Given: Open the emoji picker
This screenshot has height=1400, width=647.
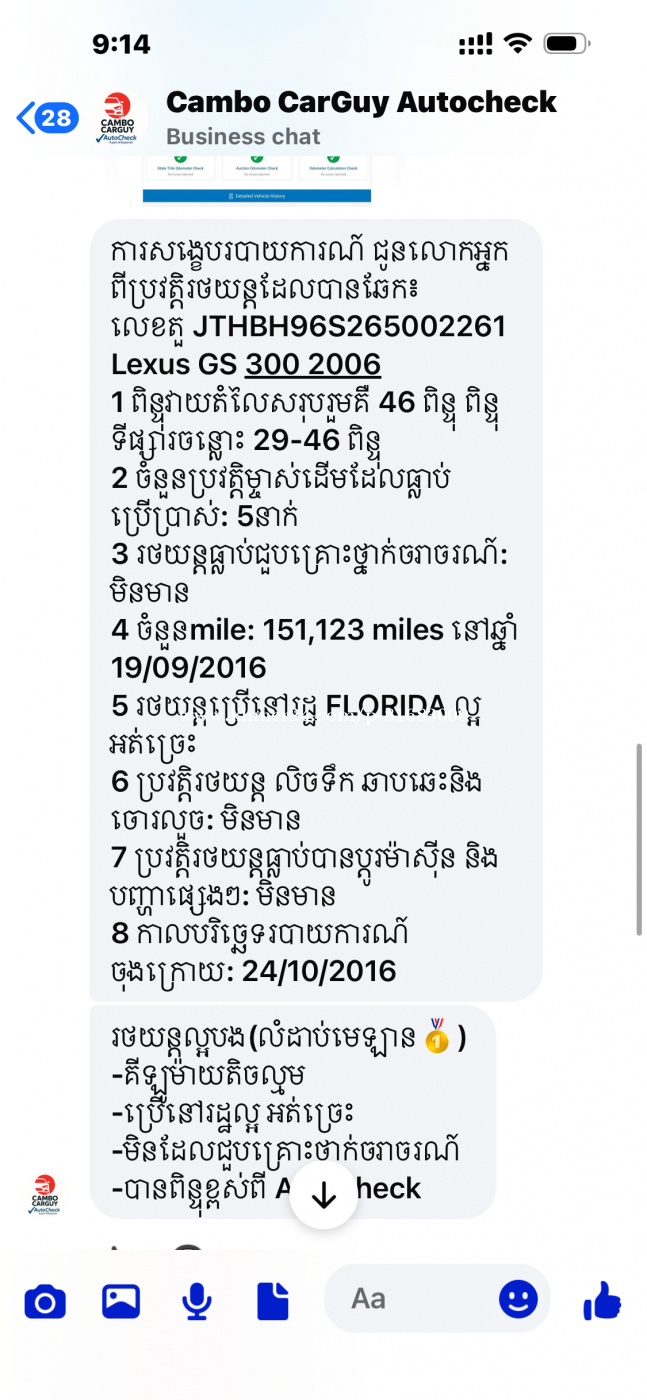Looking at the screenshot, I should click(x=518, y=1299).
